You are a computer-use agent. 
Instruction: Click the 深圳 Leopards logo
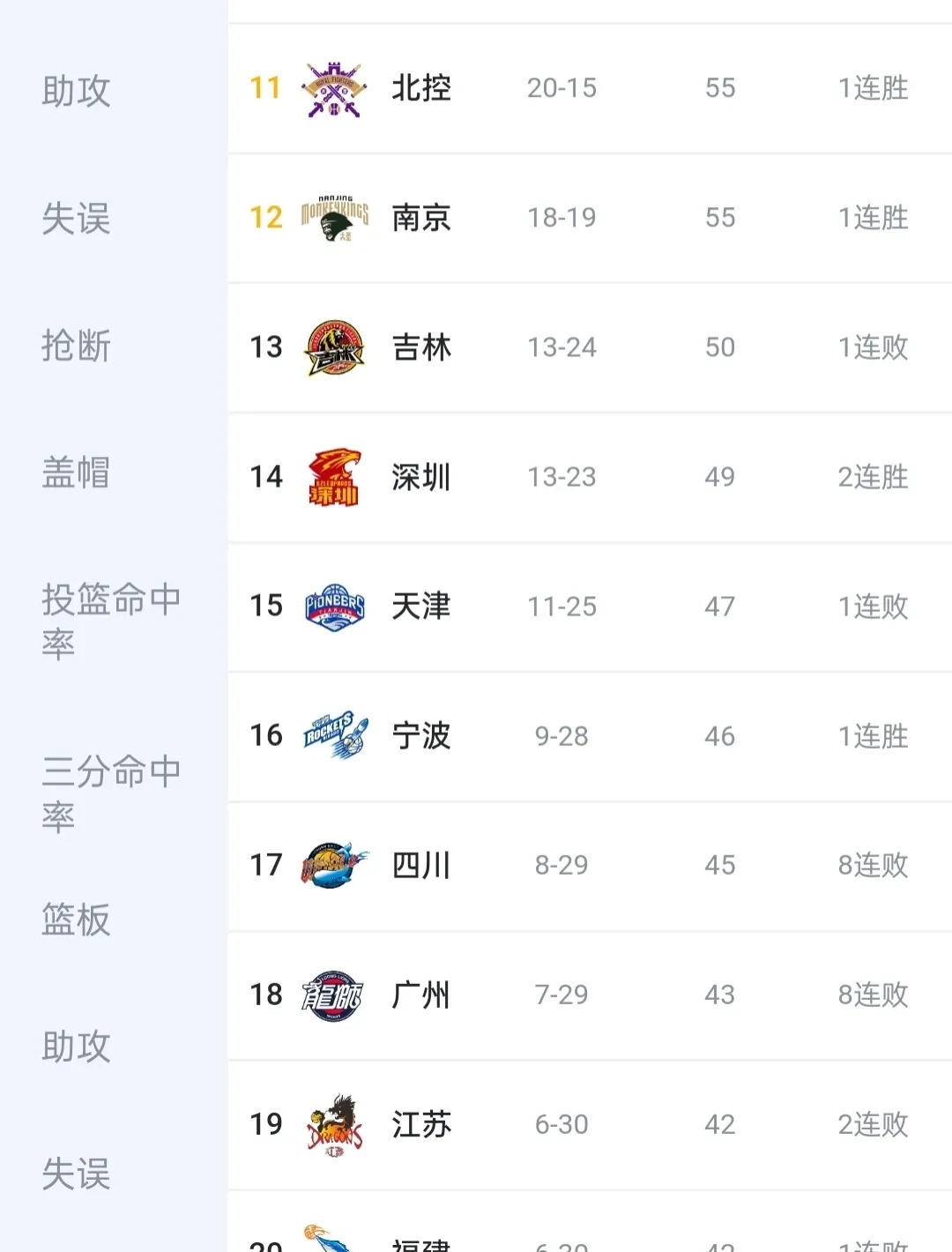(x=333, y=476)
